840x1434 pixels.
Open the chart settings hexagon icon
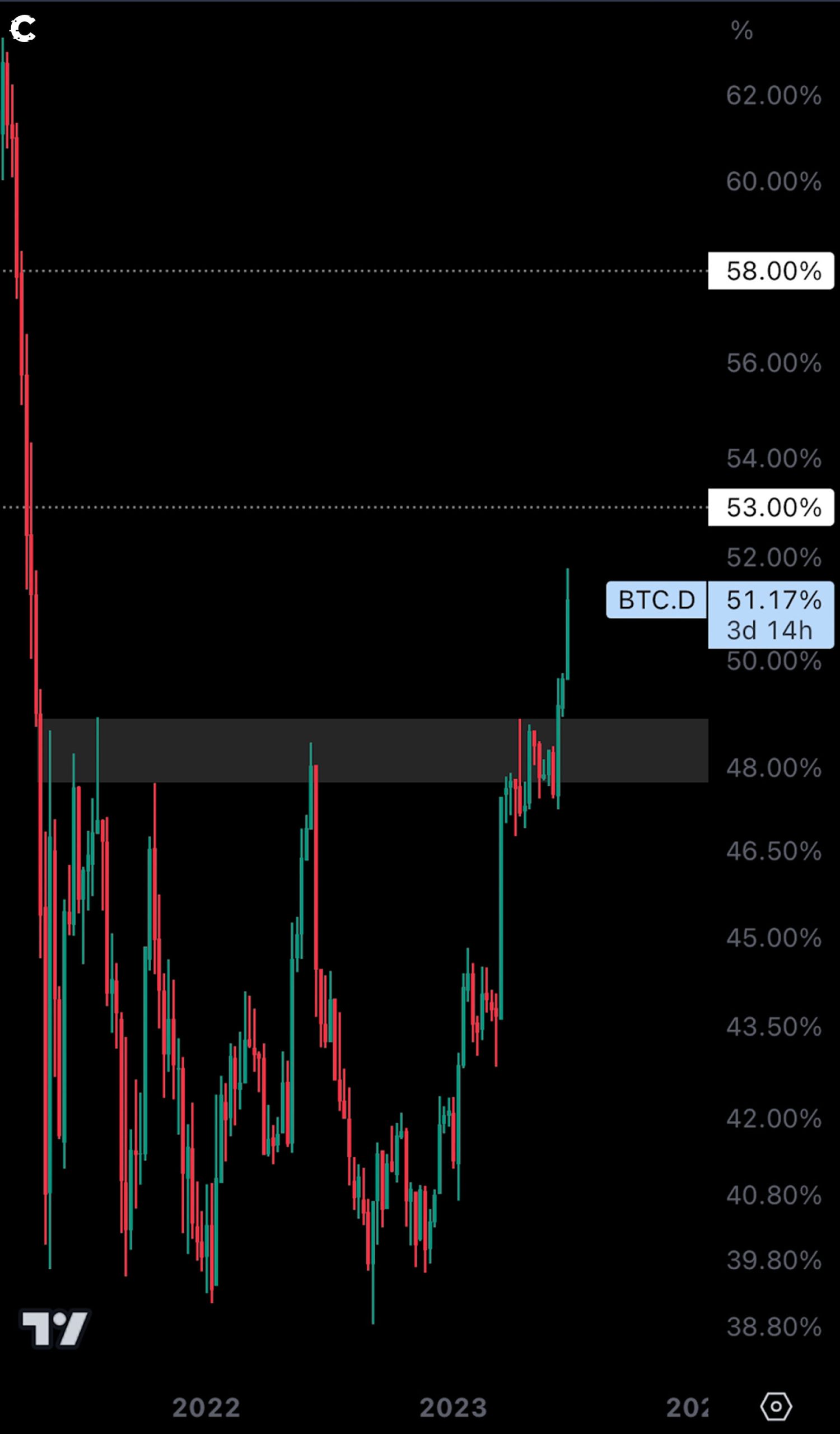click(x=776, y=1407)
